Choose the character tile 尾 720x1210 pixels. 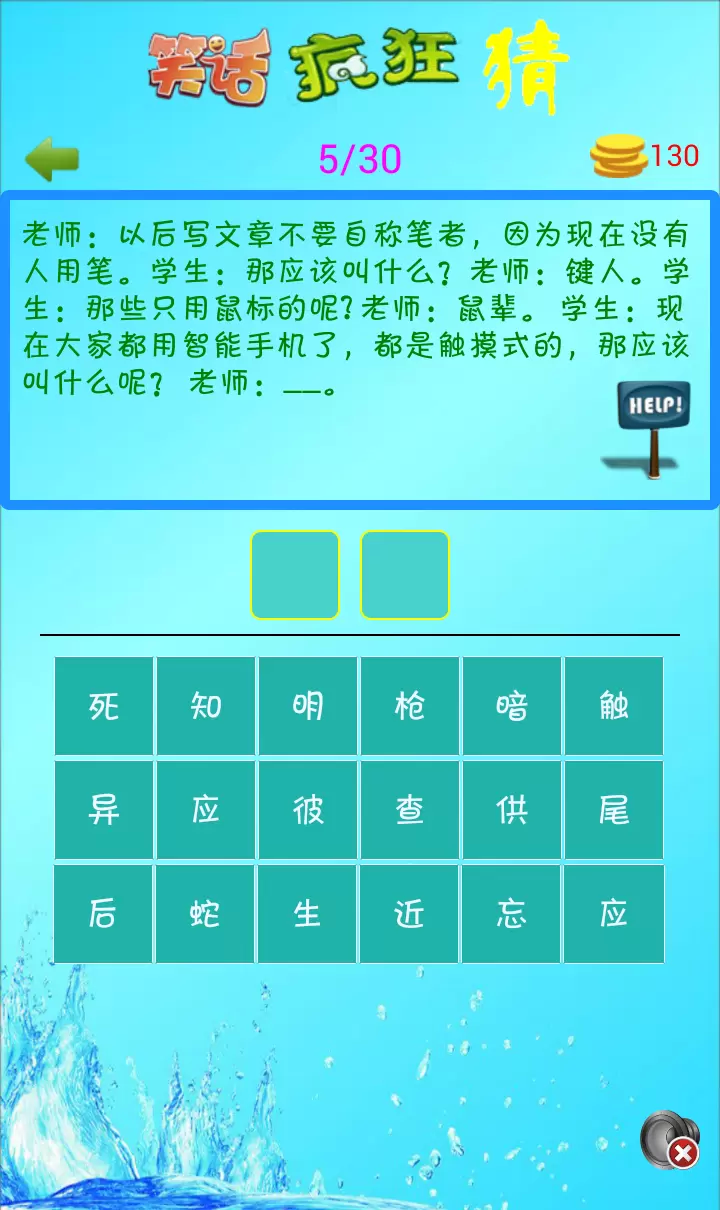coord(614,810)
